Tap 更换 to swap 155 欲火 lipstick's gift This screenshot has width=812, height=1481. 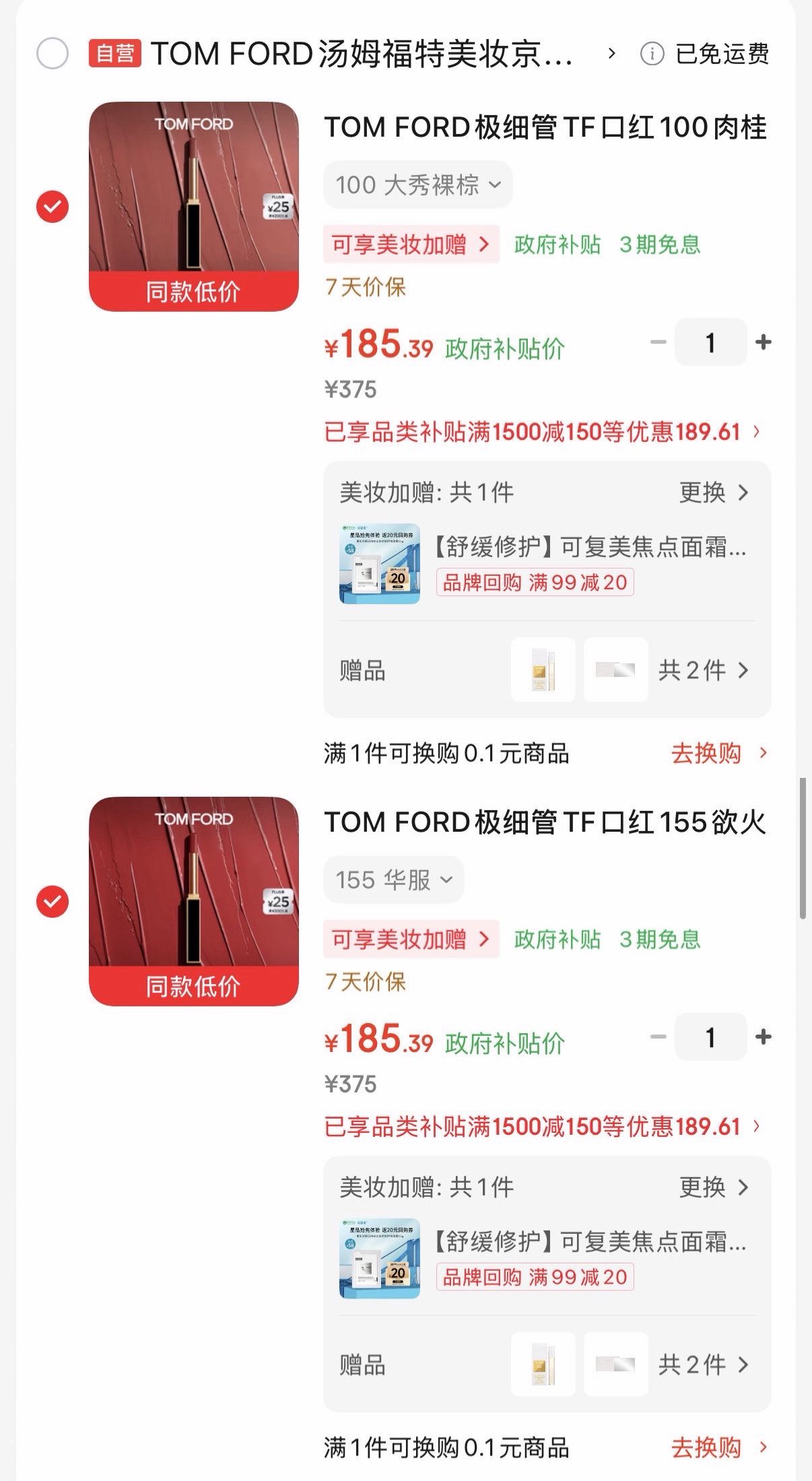pos(713,1187)
